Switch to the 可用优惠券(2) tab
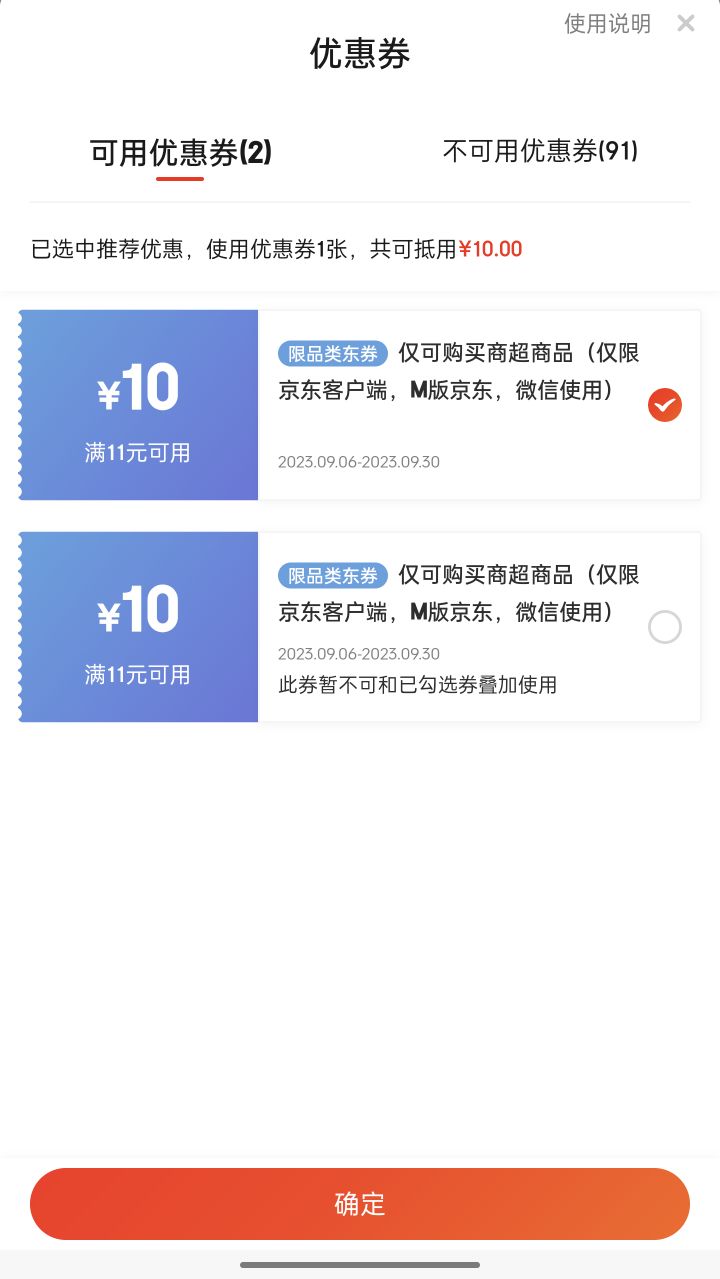The image size is (720, 1279). click(179, 152)
